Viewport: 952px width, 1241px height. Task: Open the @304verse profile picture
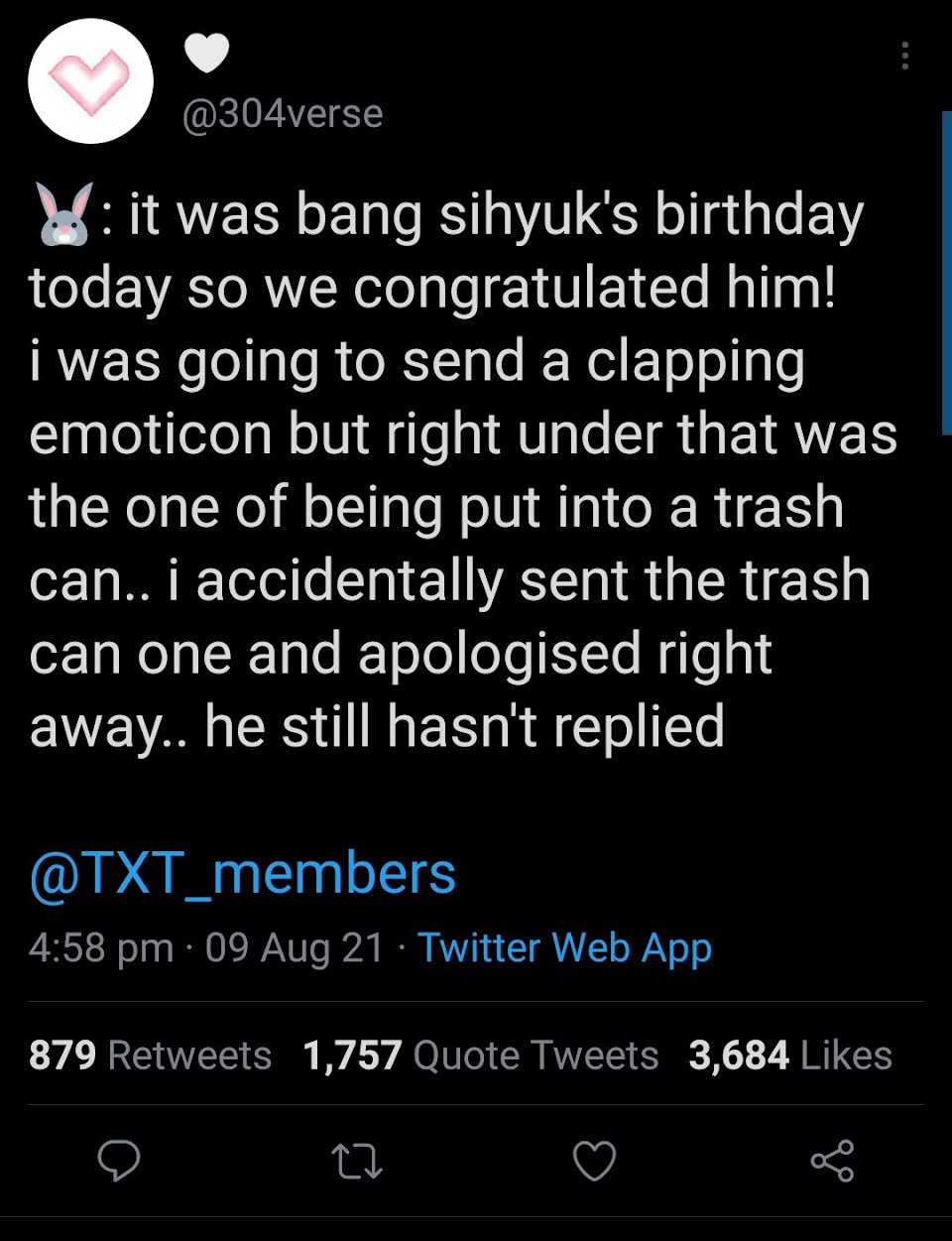[x=90, y=82]
